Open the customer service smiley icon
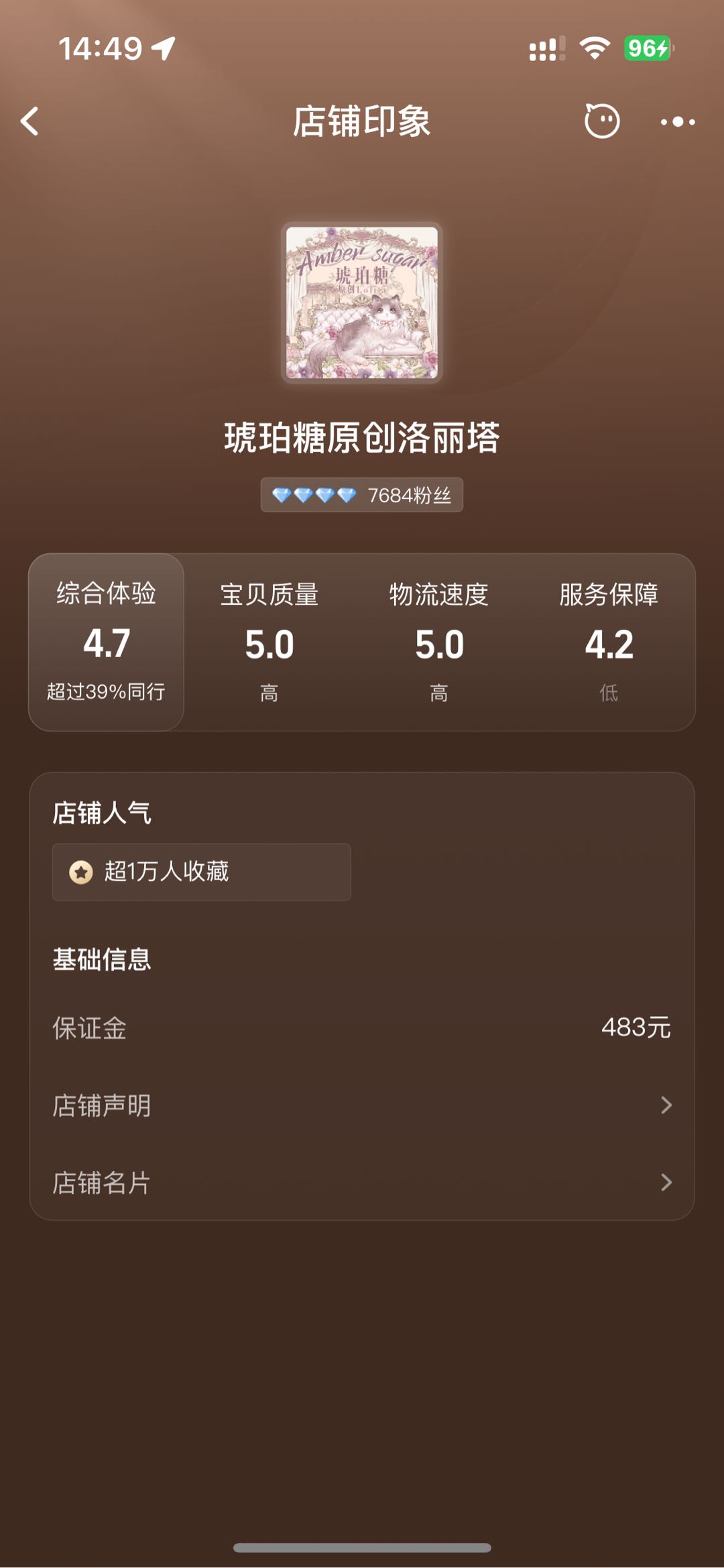 click(601, 121)
